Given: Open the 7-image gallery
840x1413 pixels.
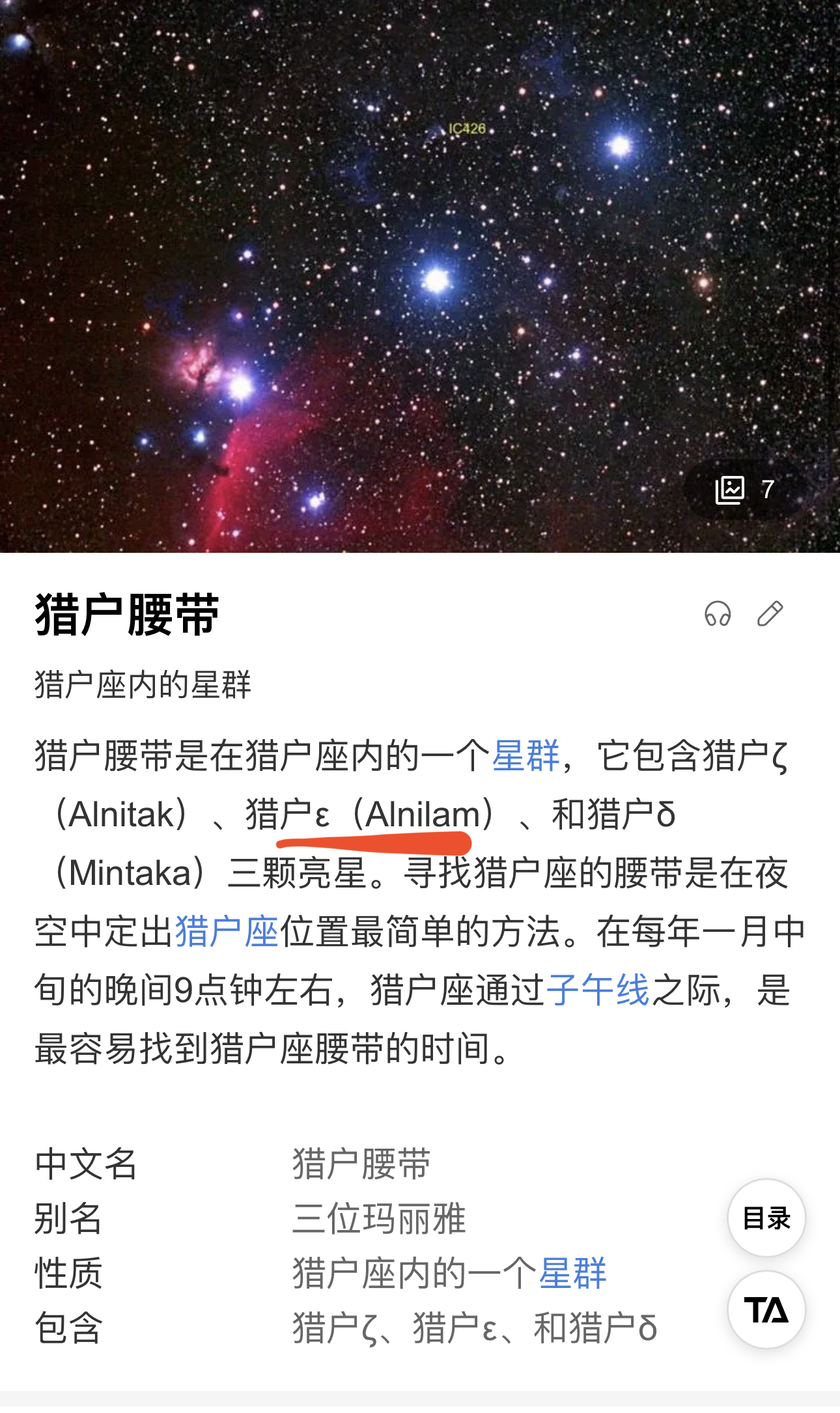Looking at the screenshot, I should pyautogui.click(x=744, y=490).
